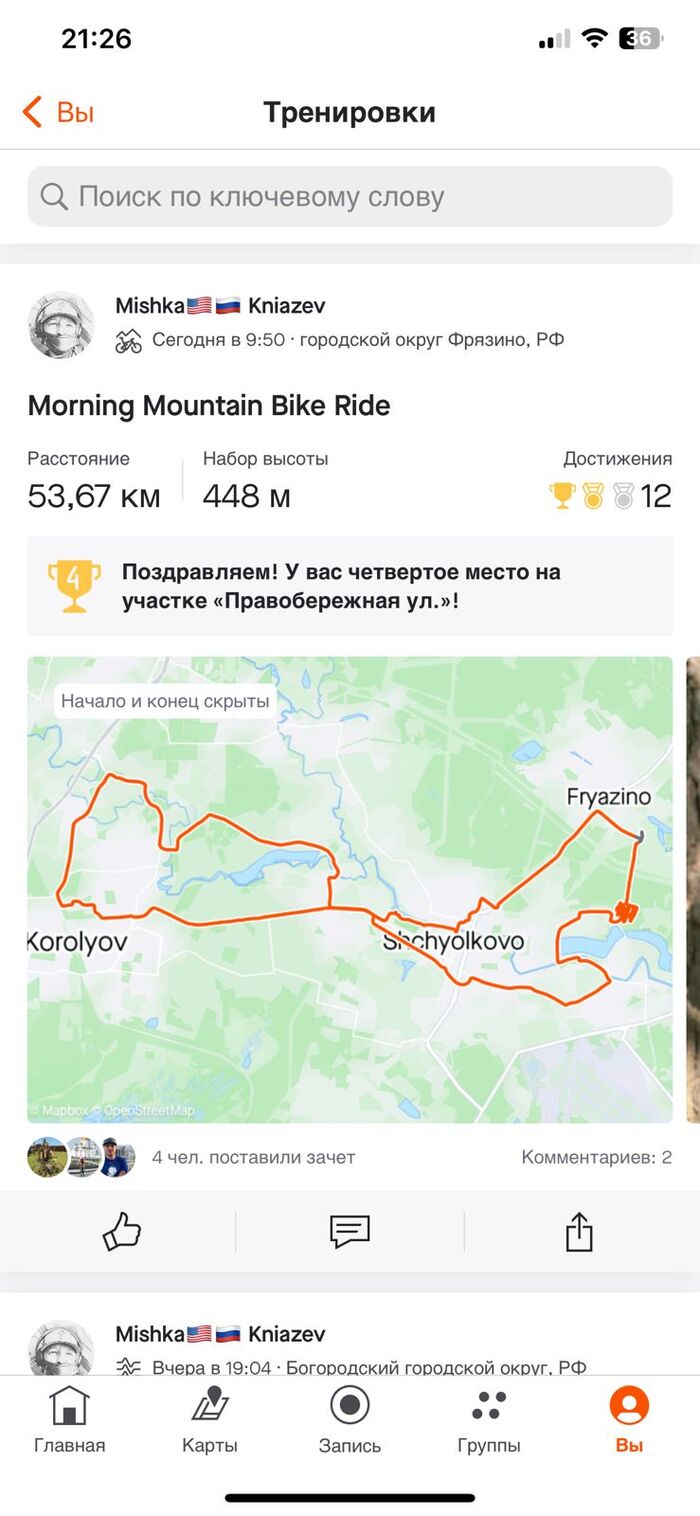
Task: Share the Morning Mountain Bike Ride activity
Action: click(579, 1232)
